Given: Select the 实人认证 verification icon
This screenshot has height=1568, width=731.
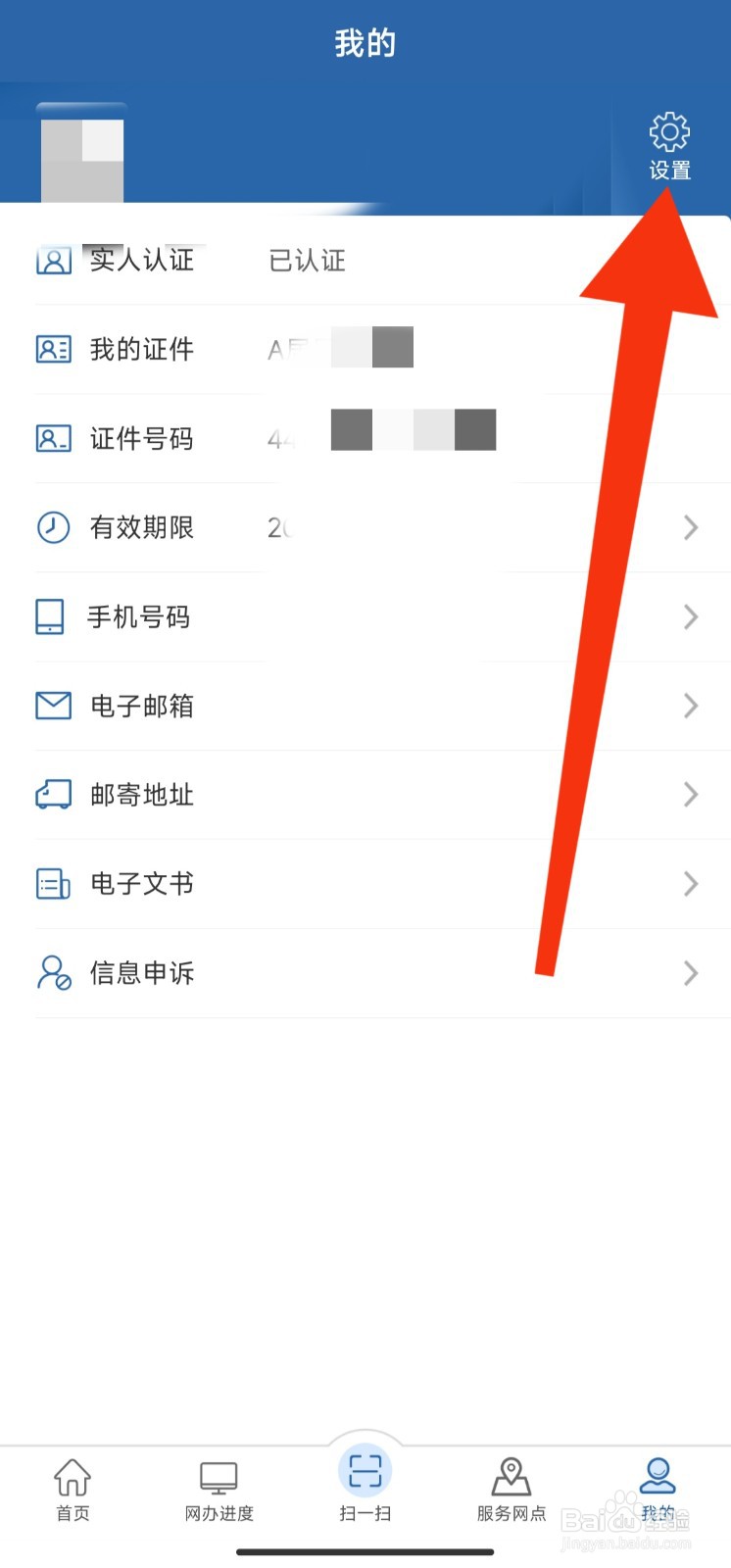Looking at the screenshot, I should [54, 260].
